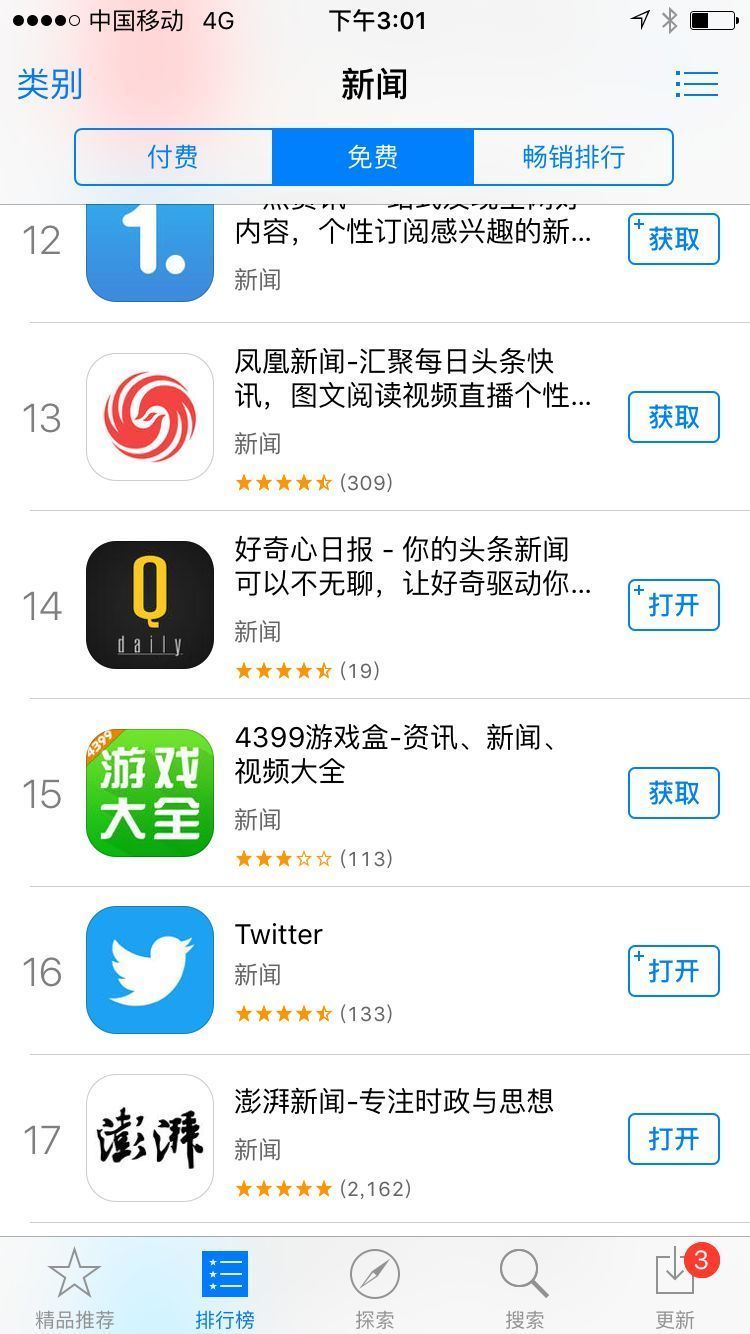Screen dimensions: 750x1334
Task: Switch to the 畅销排行 segment
Action: (x=573, y=157)
